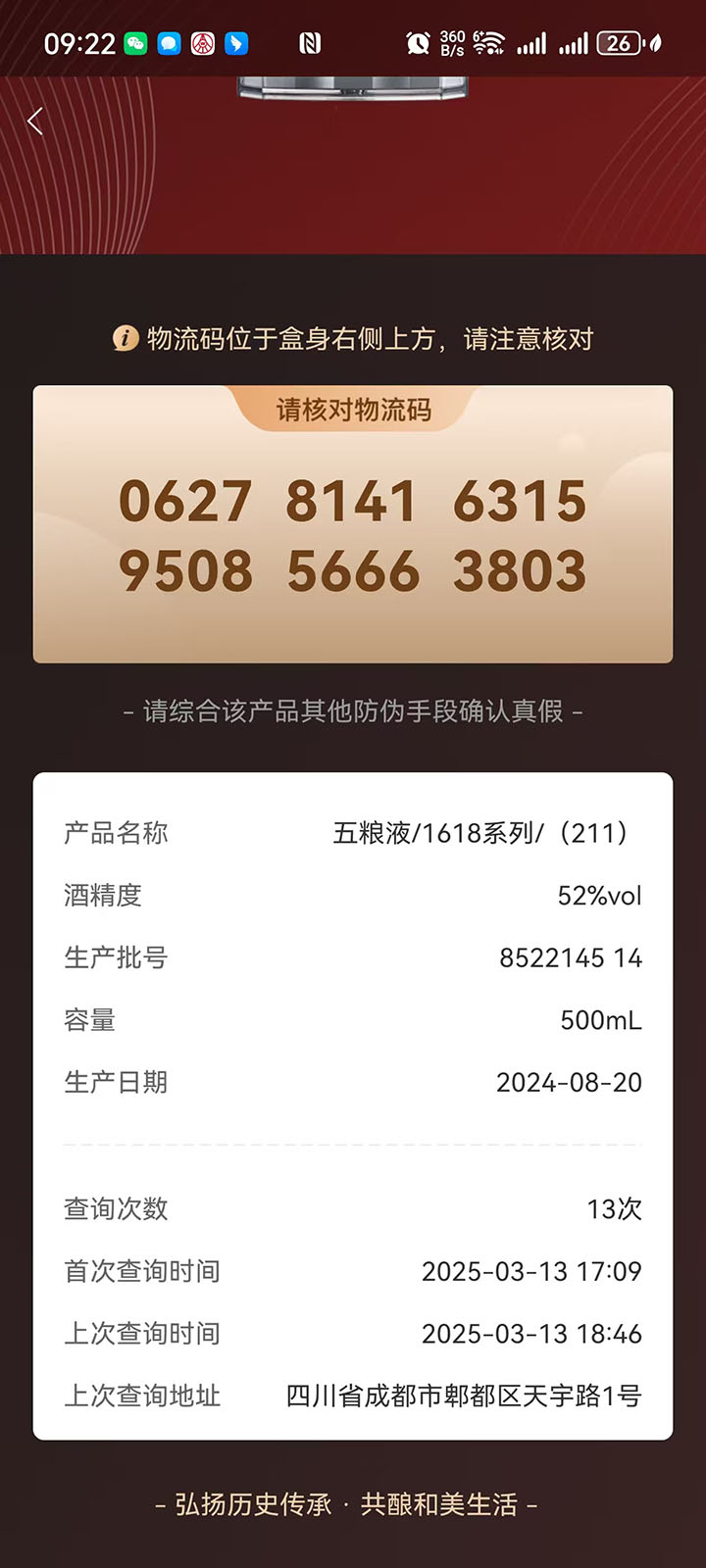
Task: Tap the battery indicator showing 26
Action: pyautogui.click(x=618, y=43)
